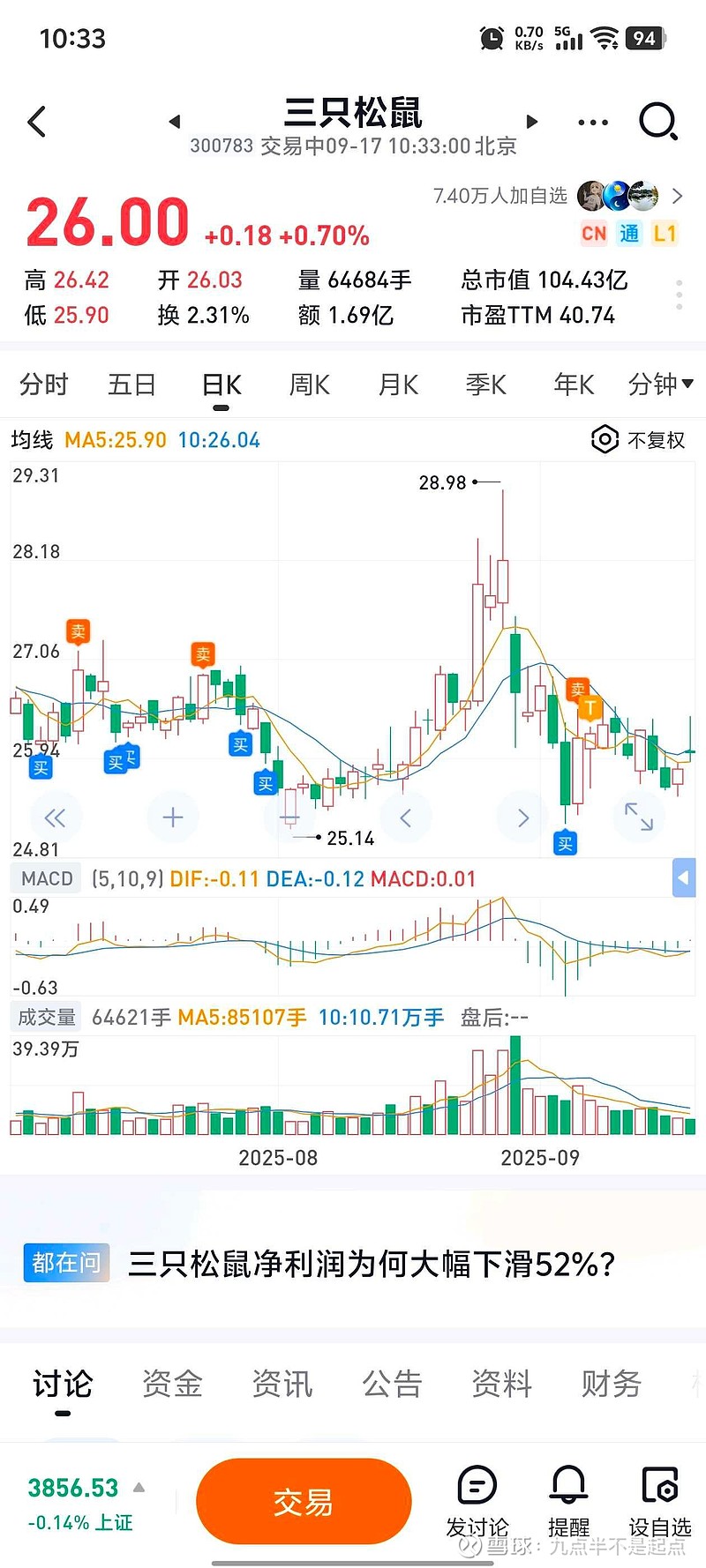Switch to the 资金 tab
Viewport: 706px width, 1568px height.
(172, 1384)
